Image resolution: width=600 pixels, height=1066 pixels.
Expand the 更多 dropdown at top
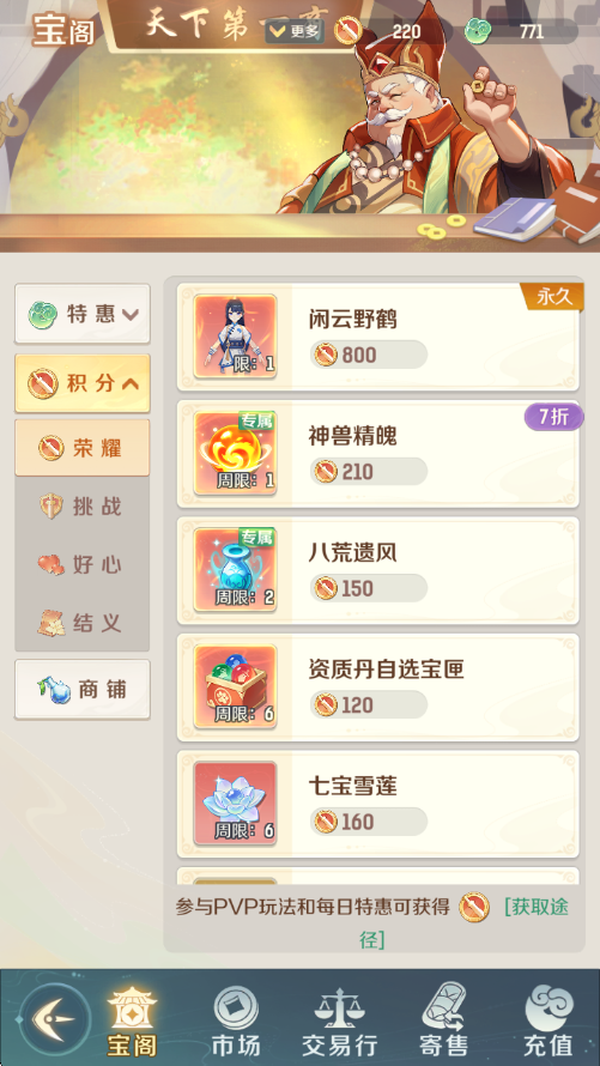295,32
